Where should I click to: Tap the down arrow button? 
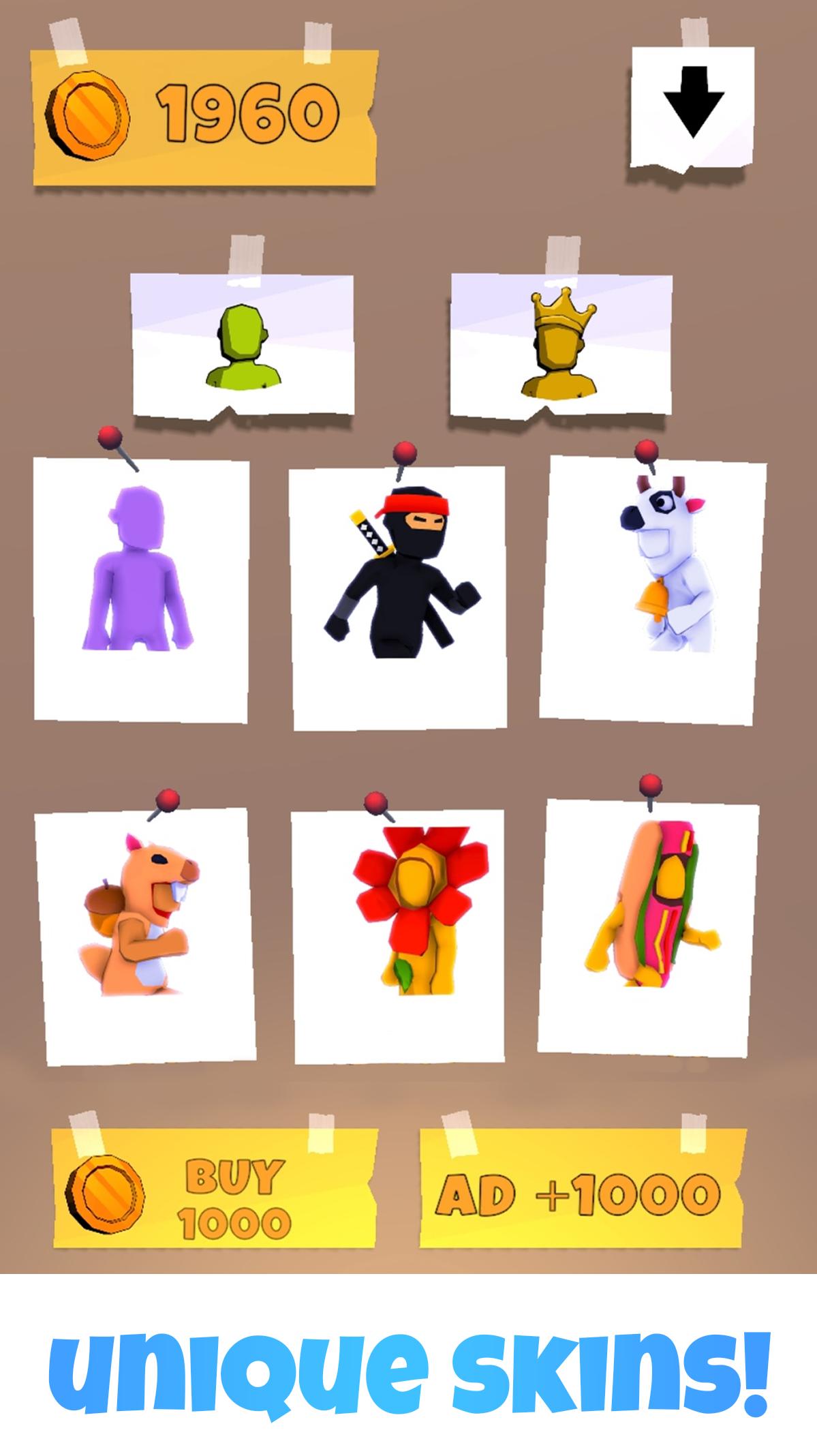pyautogui.click(x=692, y=107)
